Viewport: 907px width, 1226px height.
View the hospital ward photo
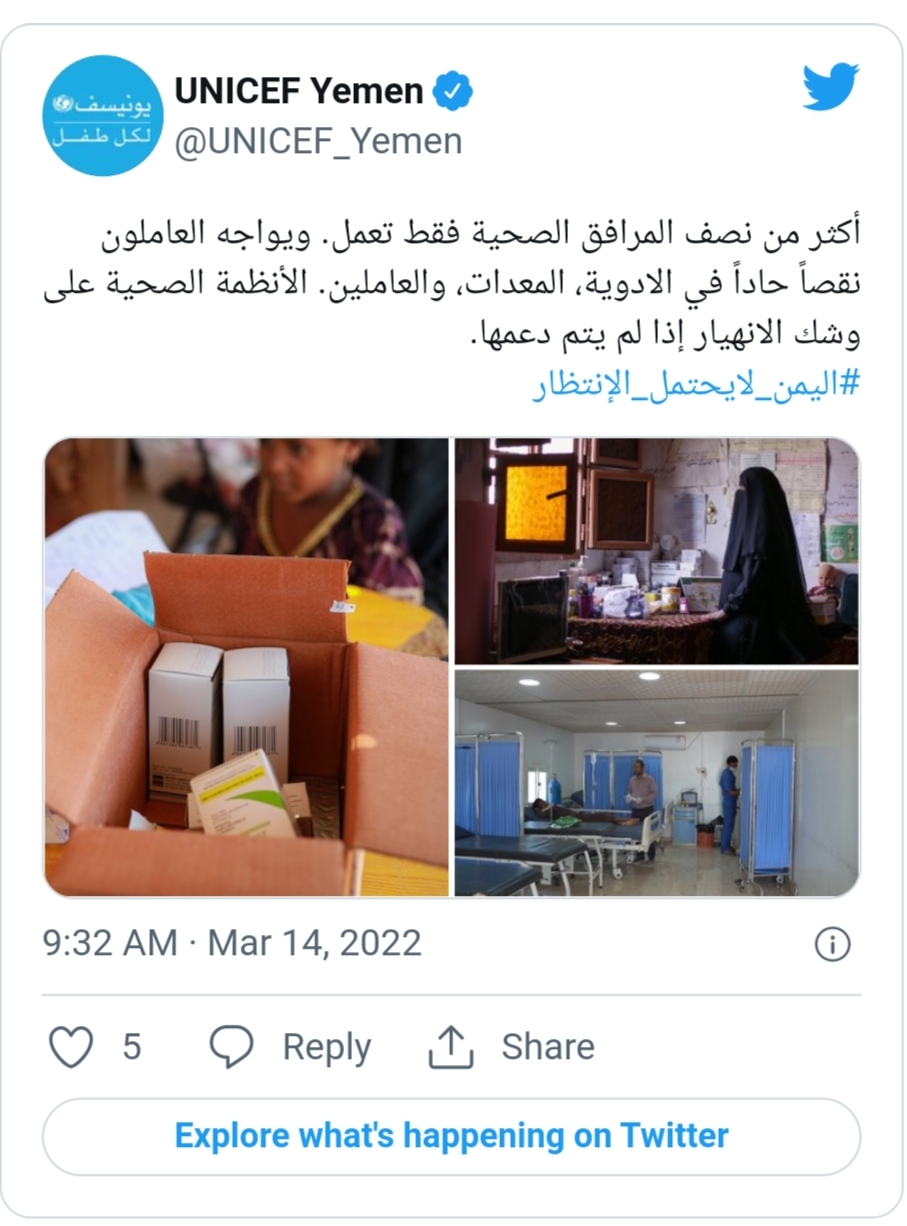point(657,783)
